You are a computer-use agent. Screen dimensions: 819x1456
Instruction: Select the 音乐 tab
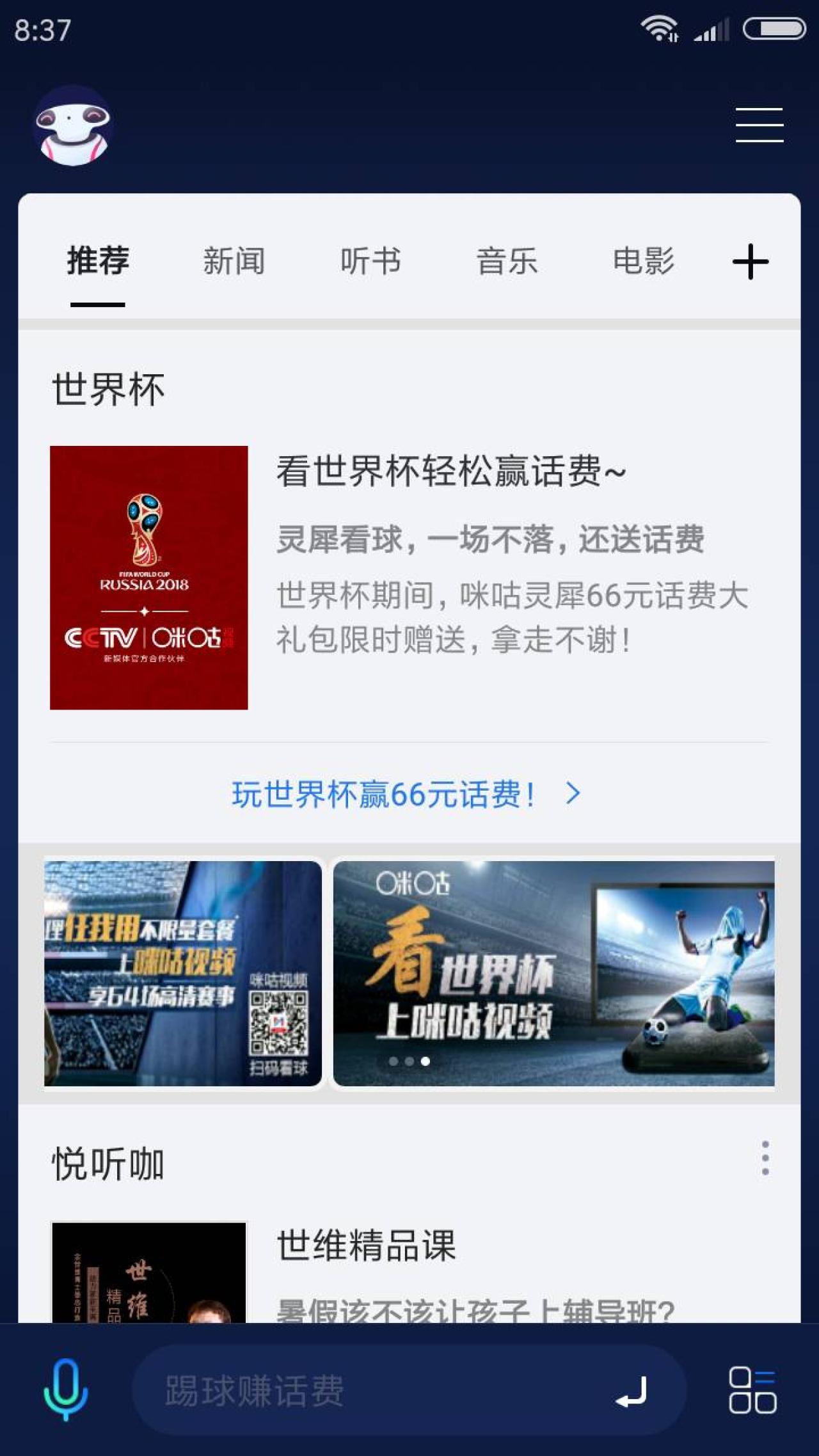coord(507,261)
